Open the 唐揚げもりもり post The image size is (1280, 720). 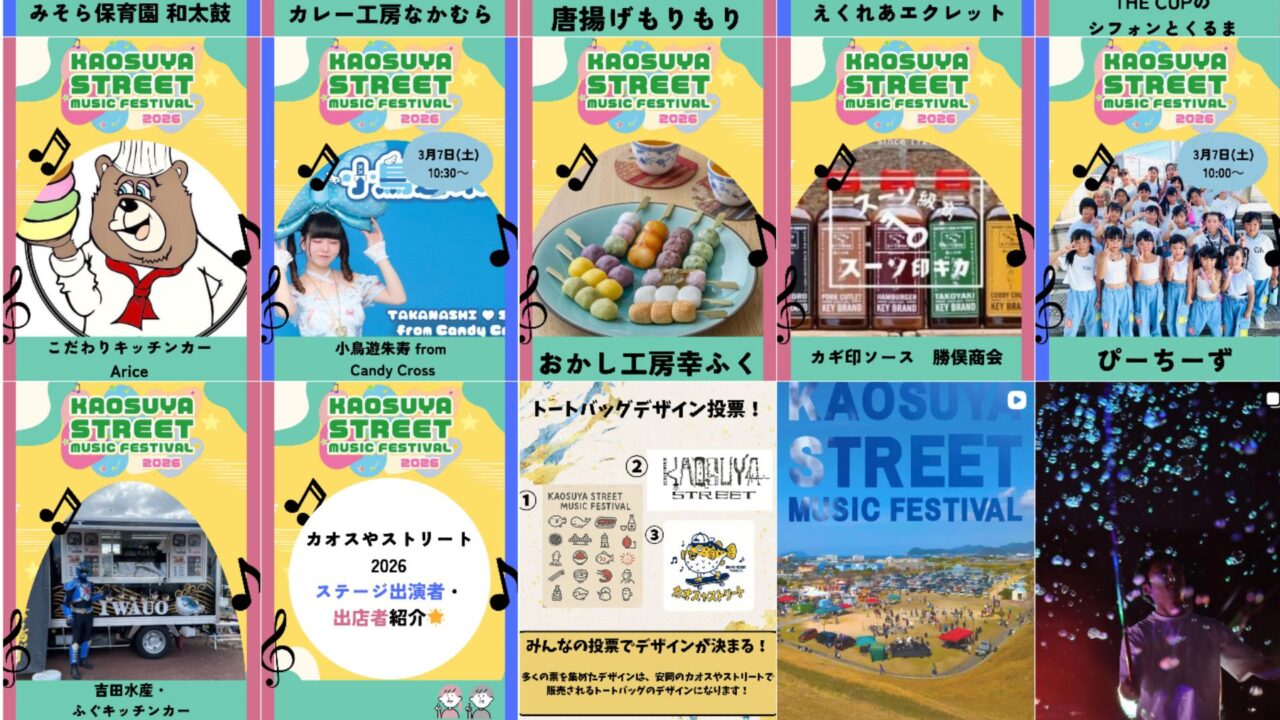[647, 18]
